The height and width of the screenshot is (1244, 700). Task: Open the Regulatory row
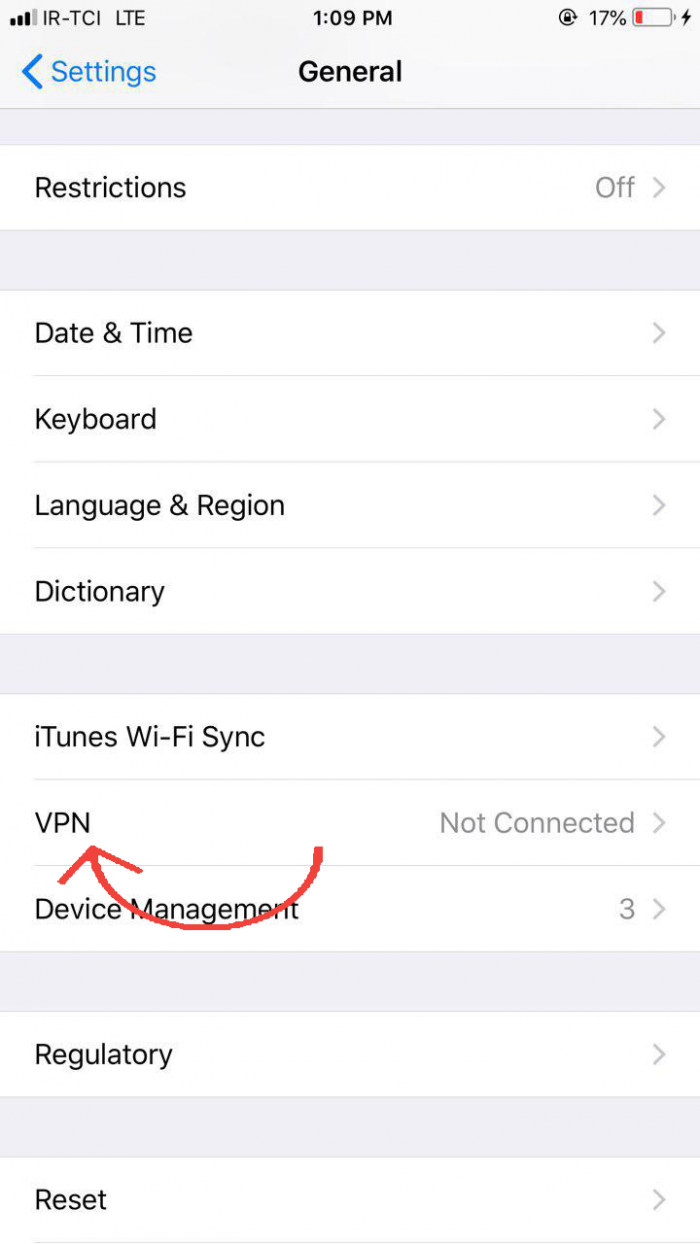click(350, 1054)
